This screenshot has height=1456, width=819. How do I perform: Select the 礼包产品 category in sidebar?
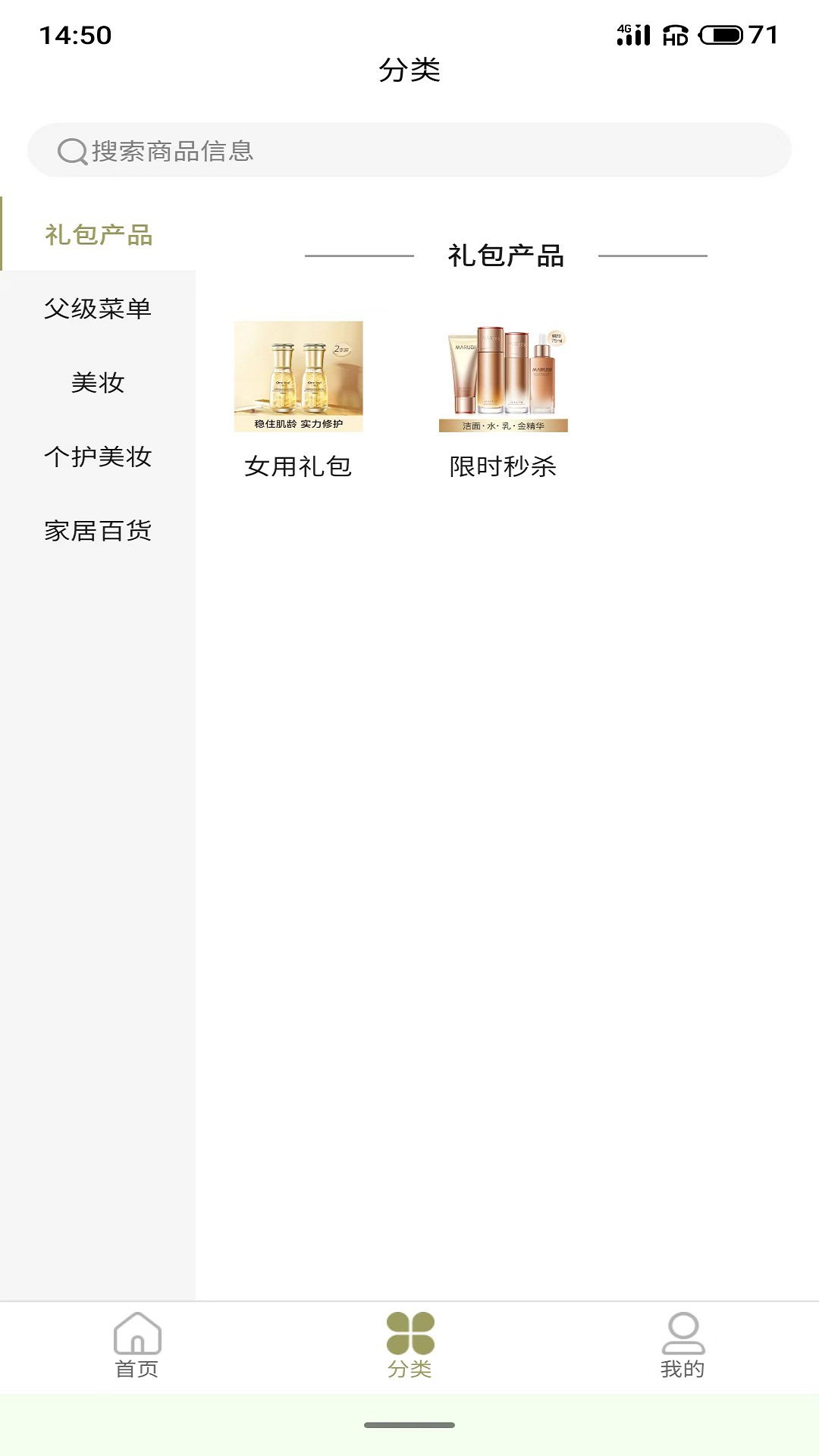[x=97, y=236]
